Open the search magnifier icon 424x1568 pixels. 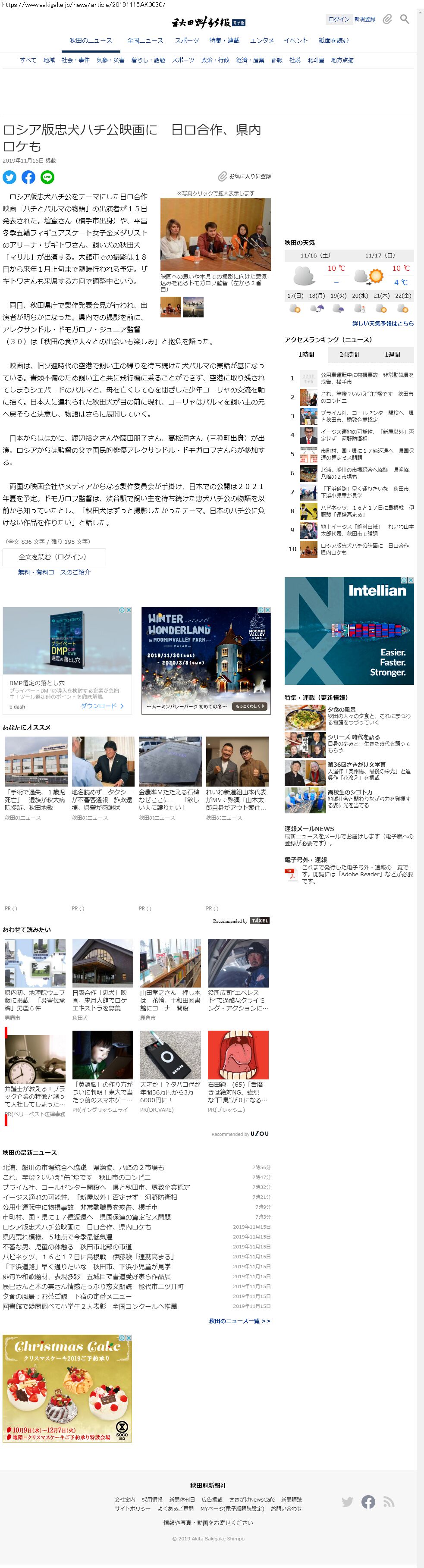click(404, 19)
